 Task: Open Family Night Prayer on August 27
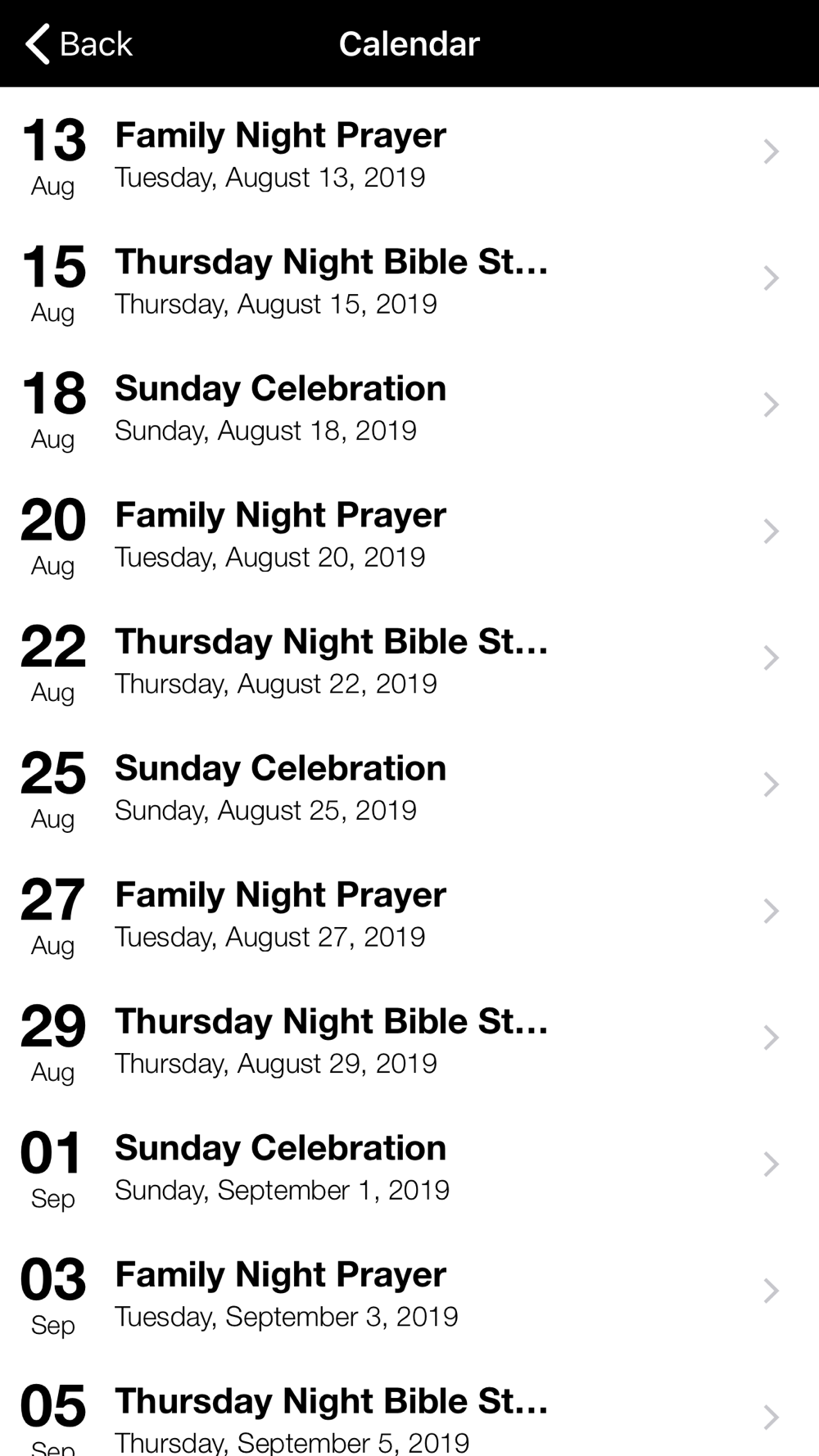point(409,913)
